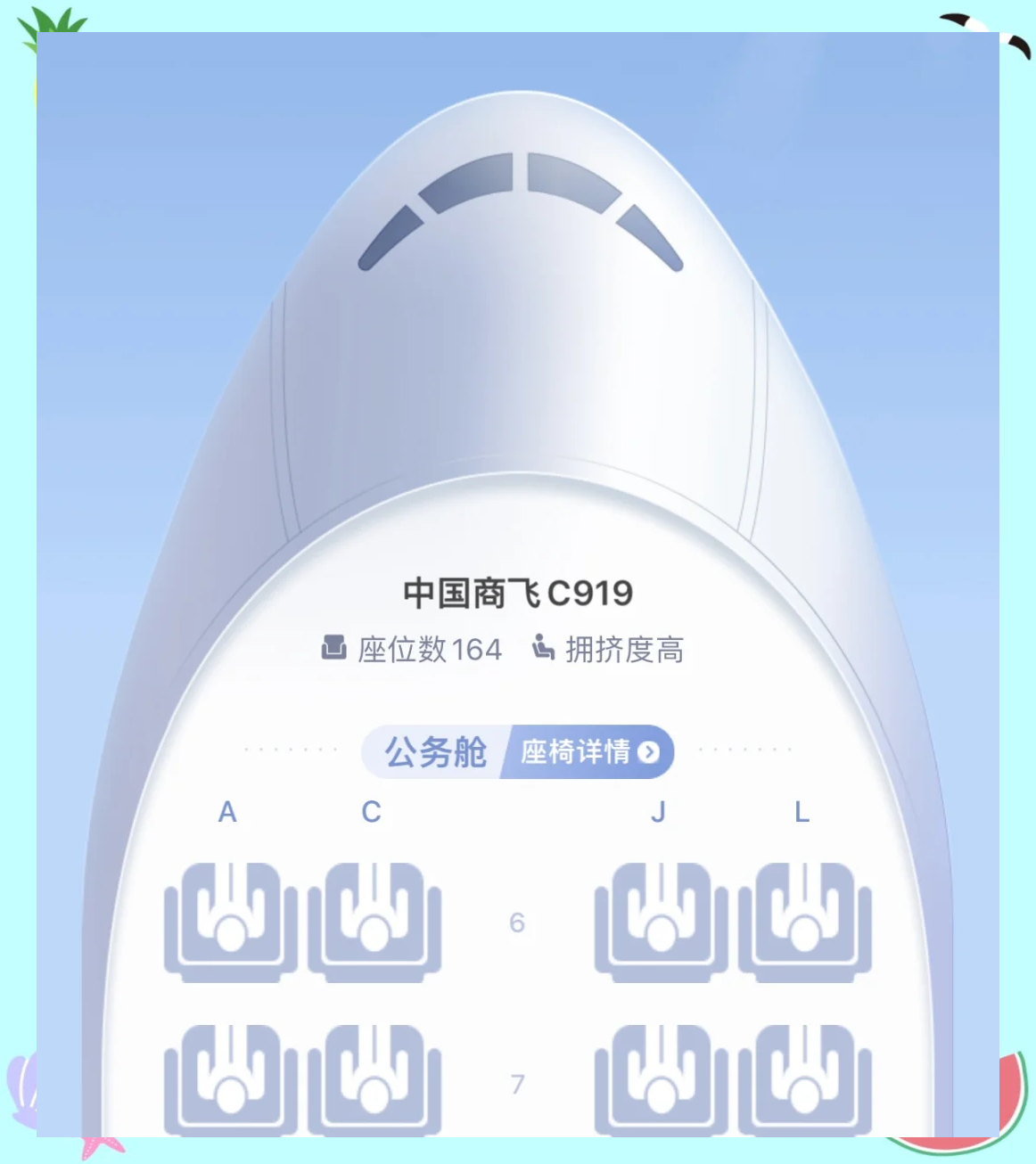Select seat 6A in business class
1036x1164 pixels.
pos(228,922)
